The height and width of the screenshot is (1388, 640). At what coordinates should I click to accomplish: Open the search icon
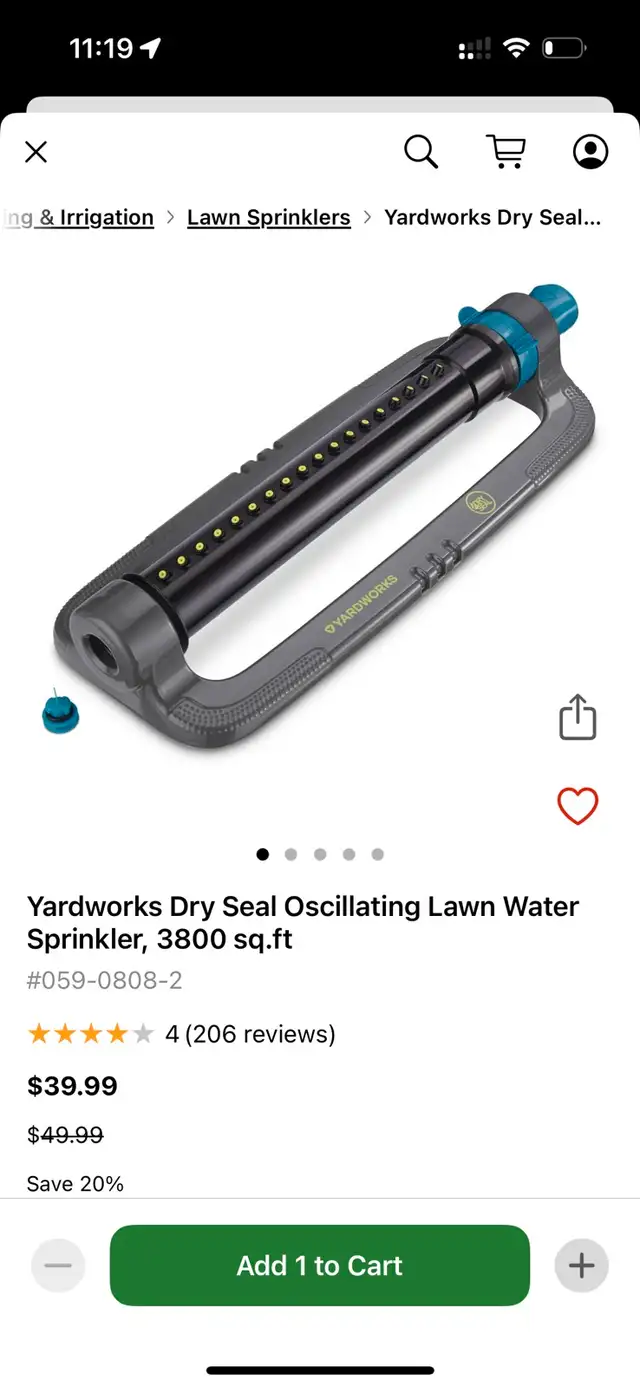coord(421,152)
